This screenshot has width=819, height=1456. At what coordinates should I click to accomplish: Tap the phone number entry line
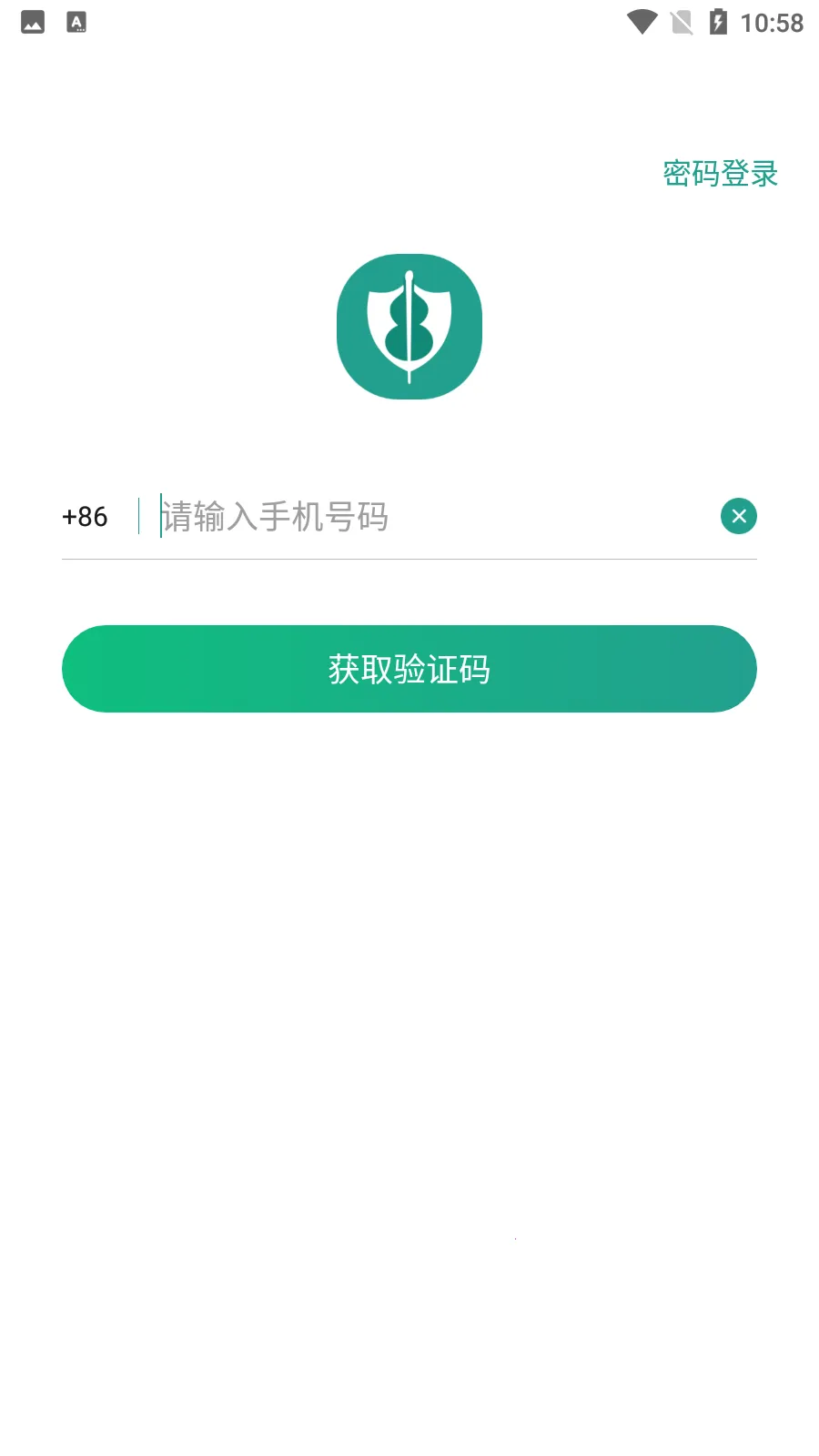point(364,516)
